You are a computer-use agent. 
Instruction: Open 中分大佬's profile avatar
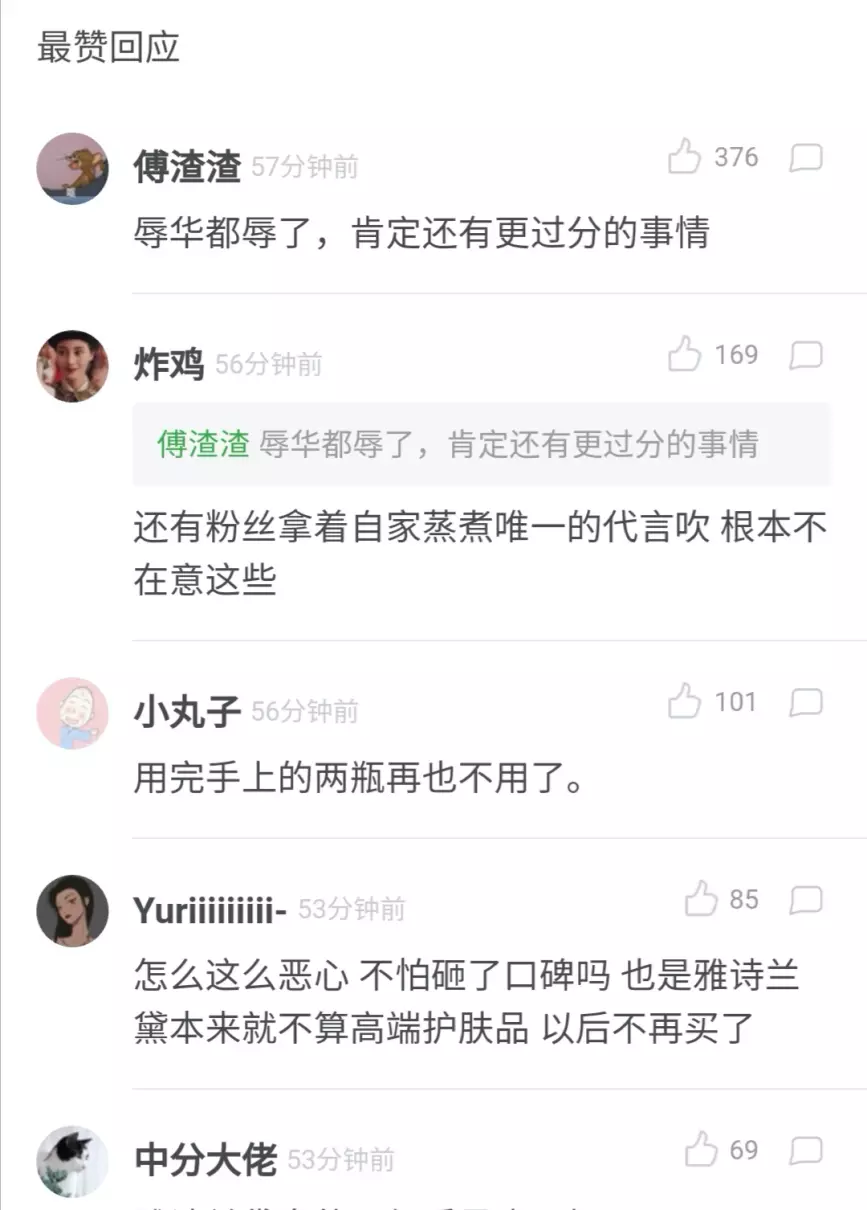72,1160
